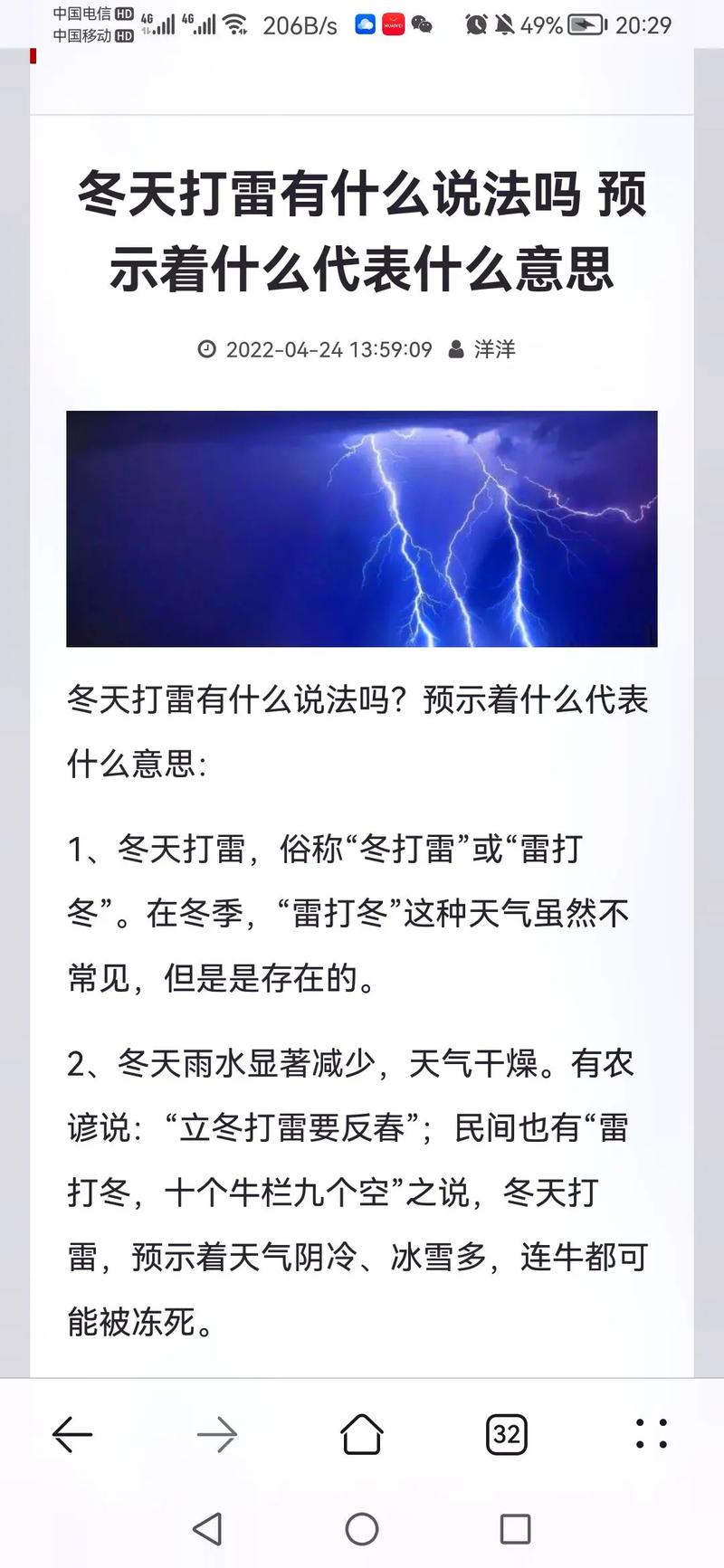
Task: View the lightning storm image
Action: point(362,528)
